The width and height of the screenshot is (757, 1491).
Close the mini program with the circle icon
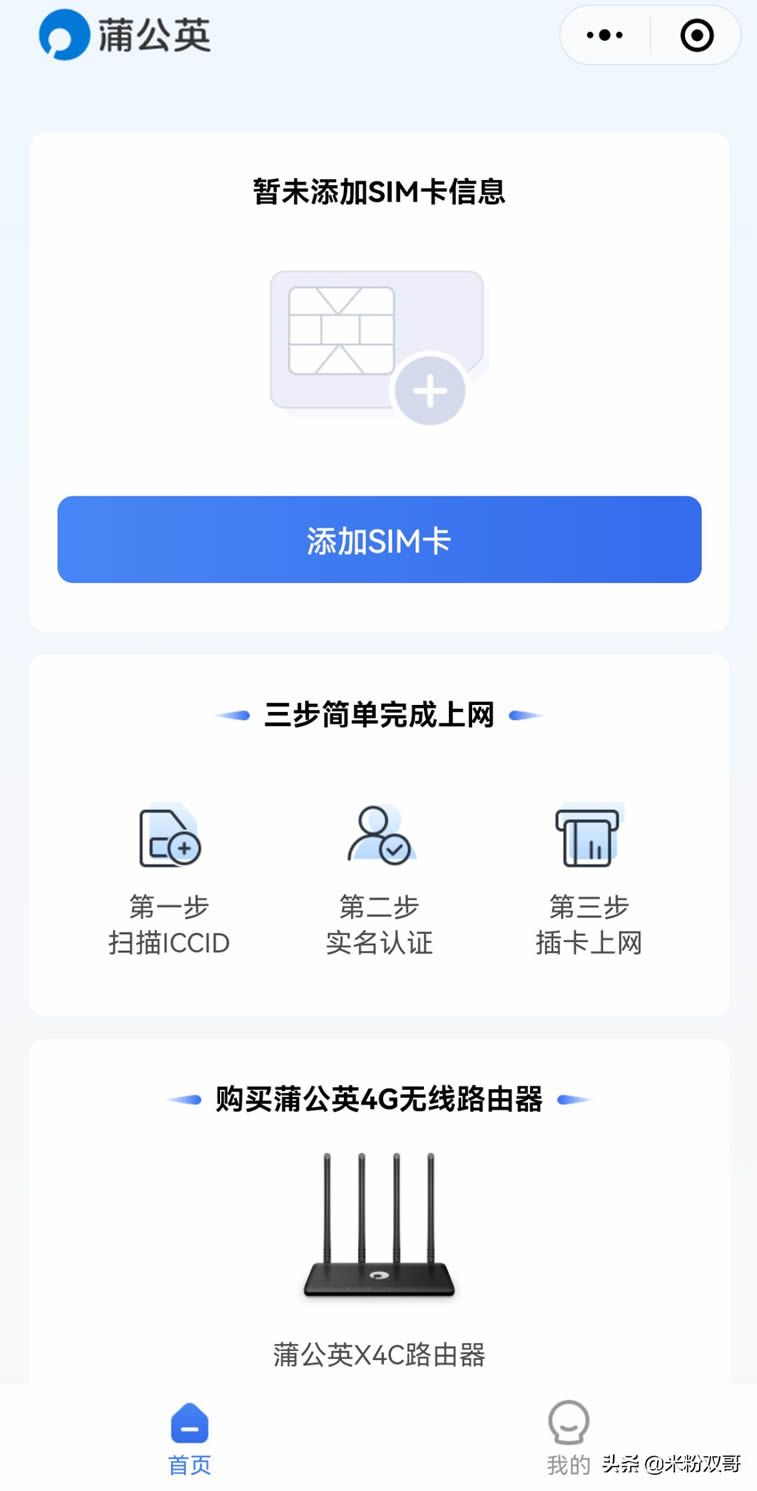point(696,35)
